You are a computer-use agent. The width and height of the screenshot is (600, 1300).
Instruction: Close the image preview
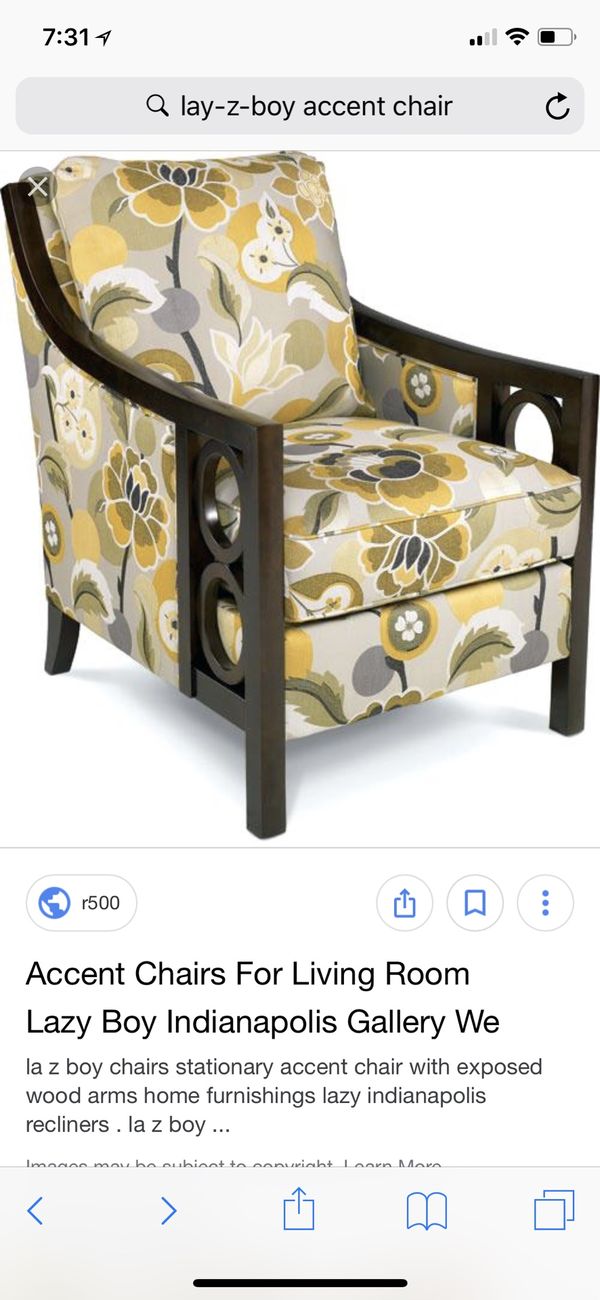(37, 187)
